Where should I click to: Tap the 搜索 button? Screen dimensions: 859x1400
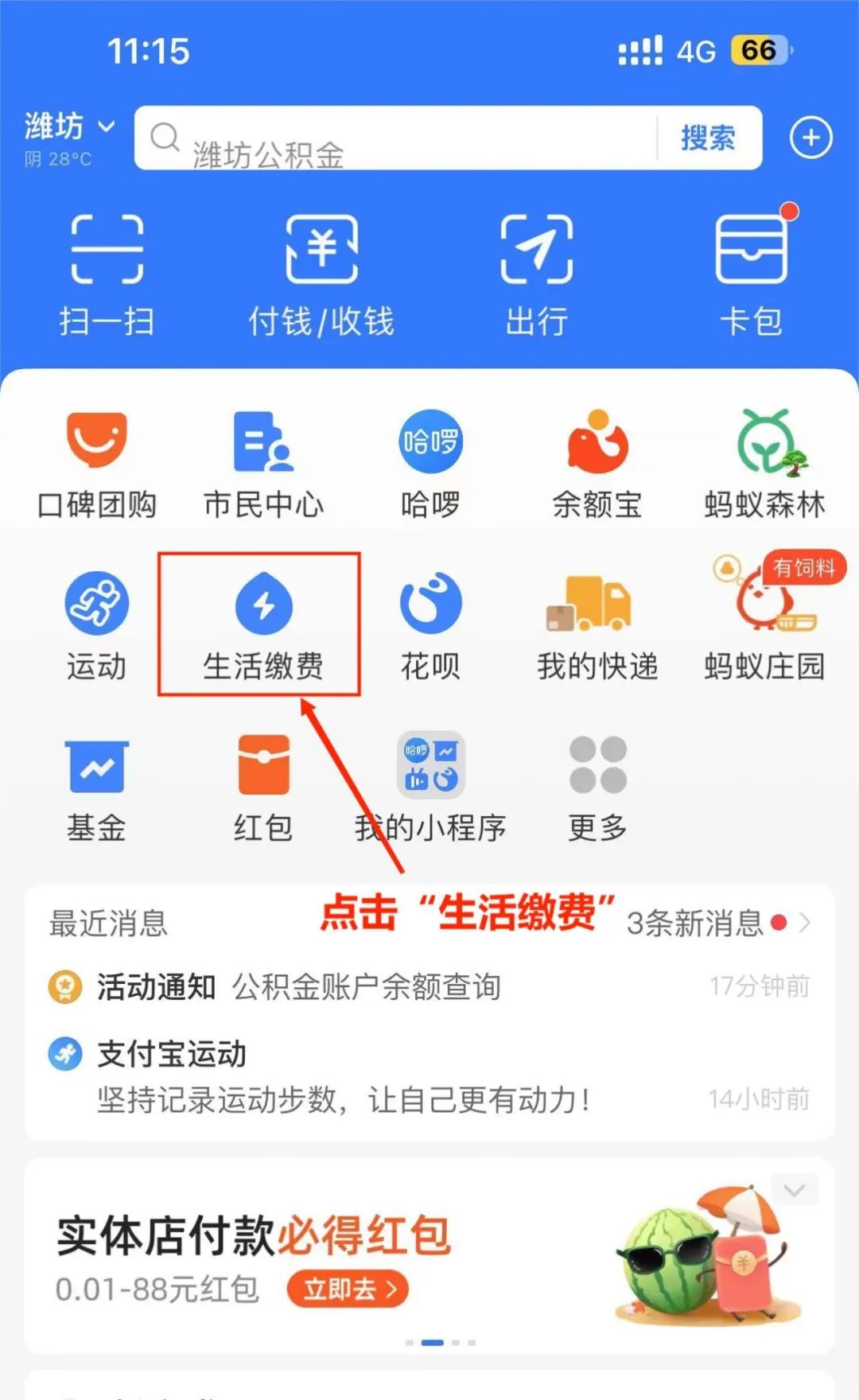point(707,138)
